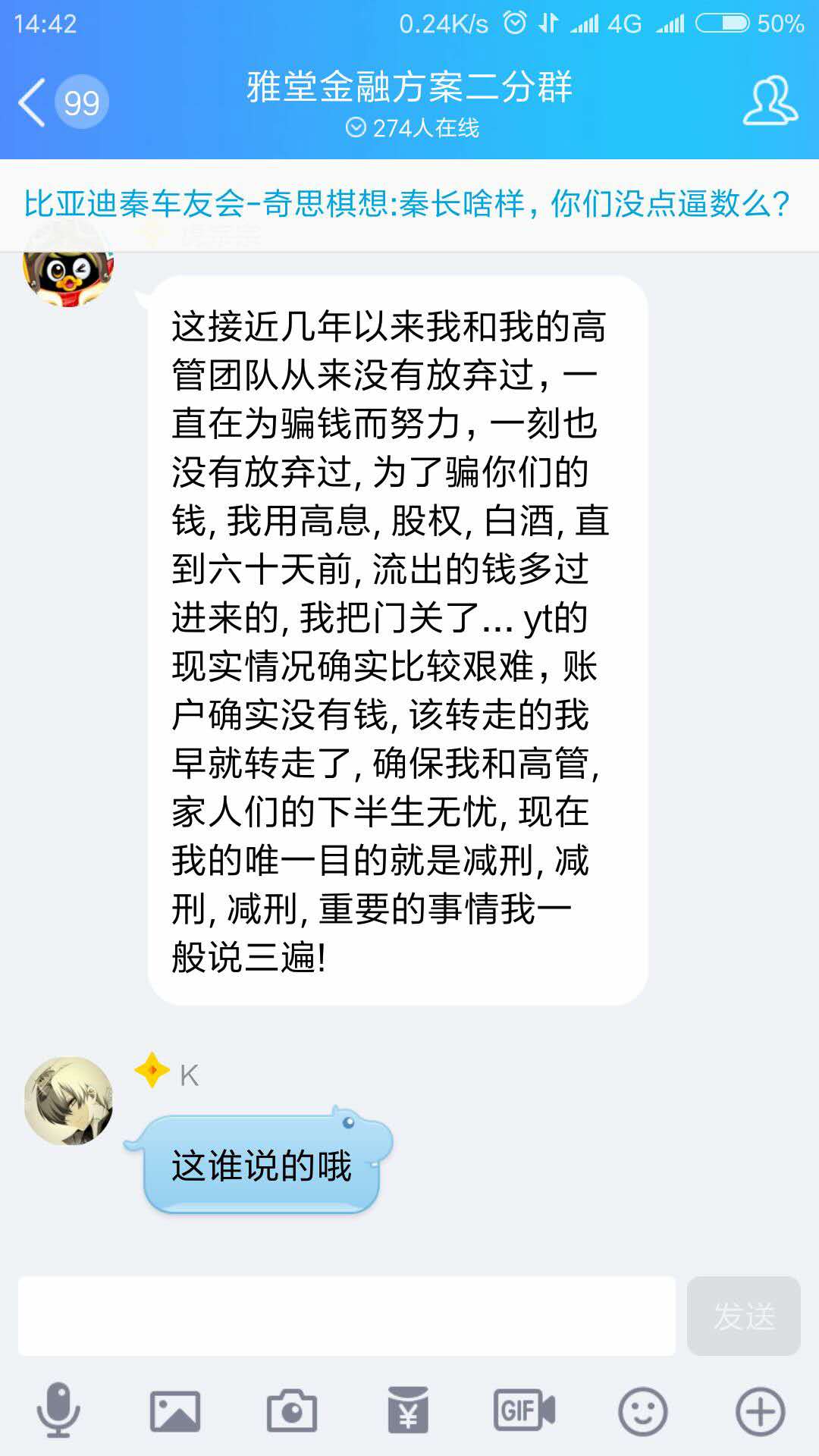Record a voice message with the microphone
This screenshot has height=1456, width=819.
(x=58, y=1410)
